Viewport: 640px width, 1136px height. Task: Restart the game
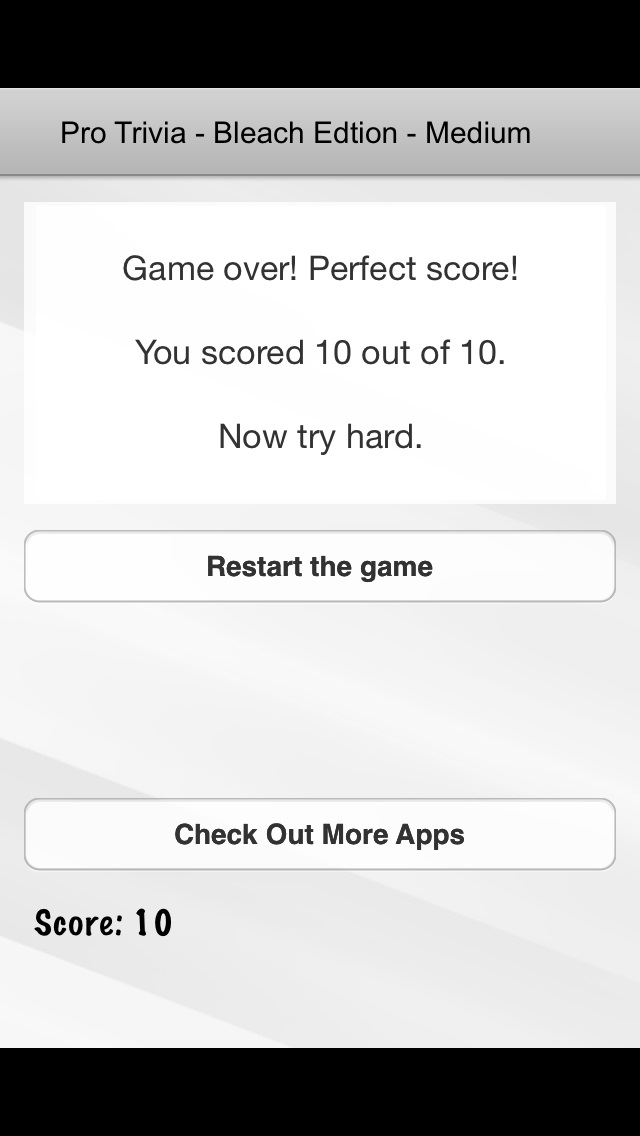pos(319,566)
